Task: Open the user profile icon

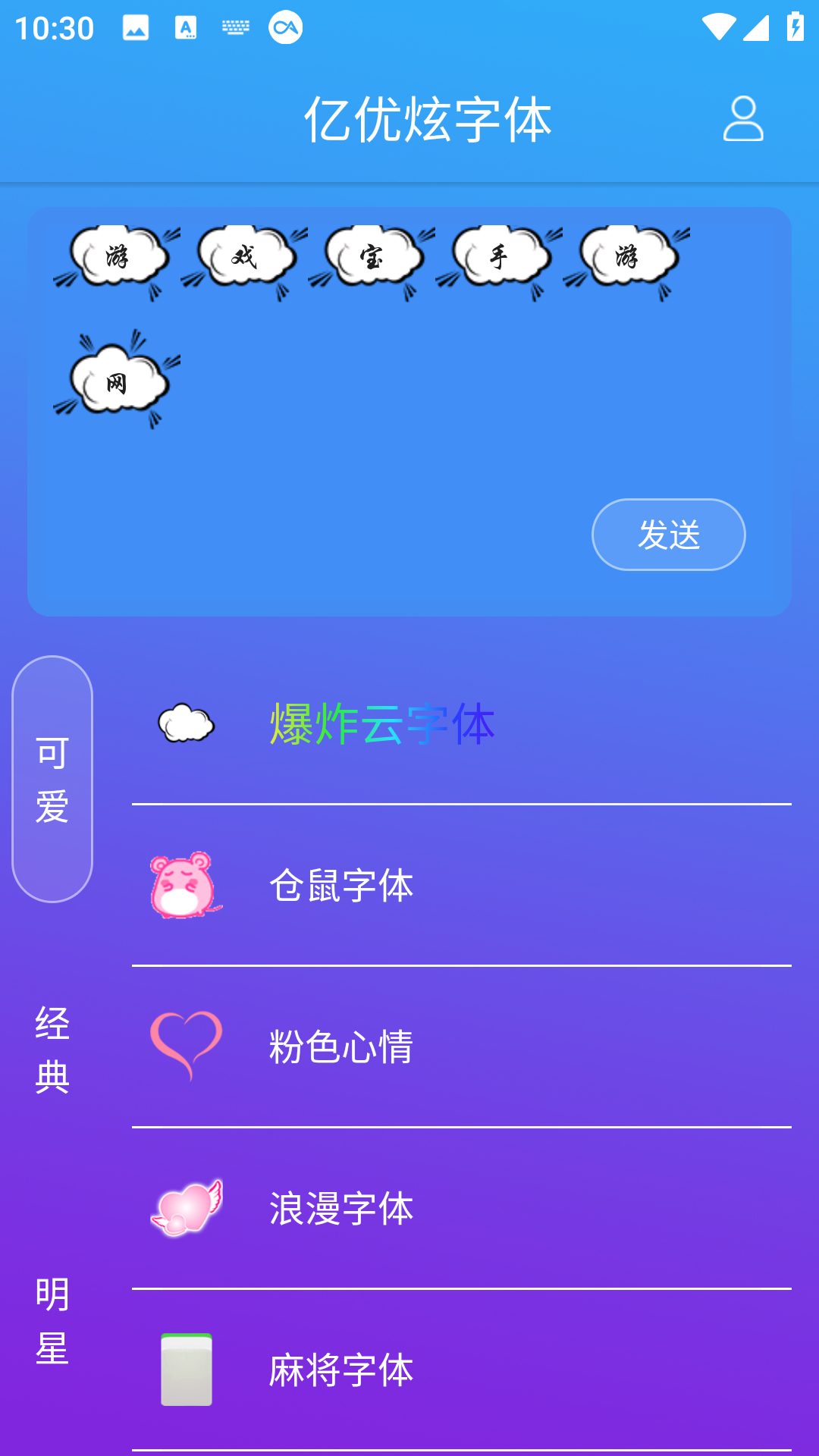Action: coord(743,119)
